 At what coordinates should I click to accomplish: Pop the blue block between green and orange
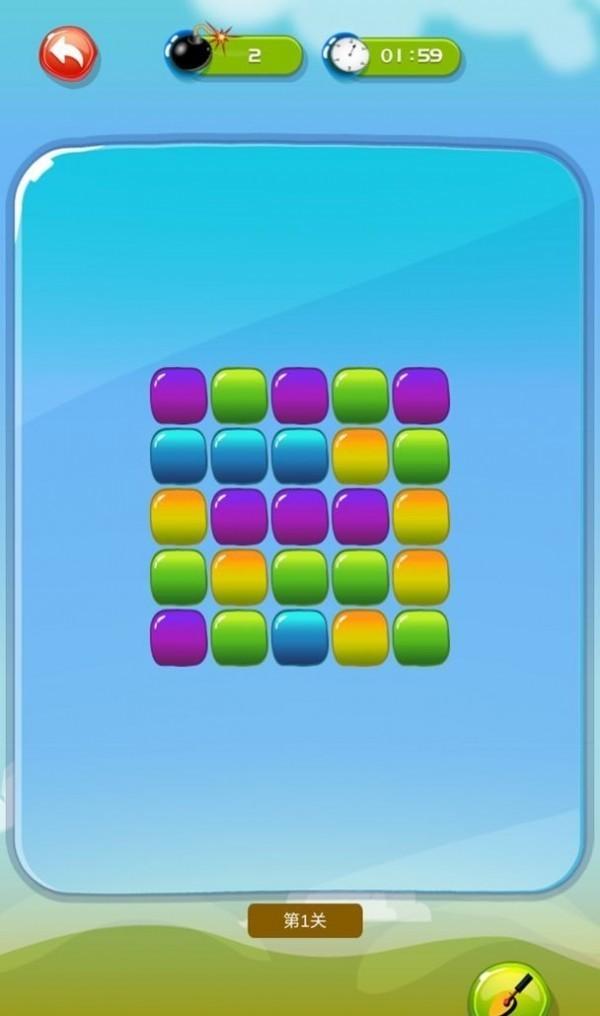point(300,637)
